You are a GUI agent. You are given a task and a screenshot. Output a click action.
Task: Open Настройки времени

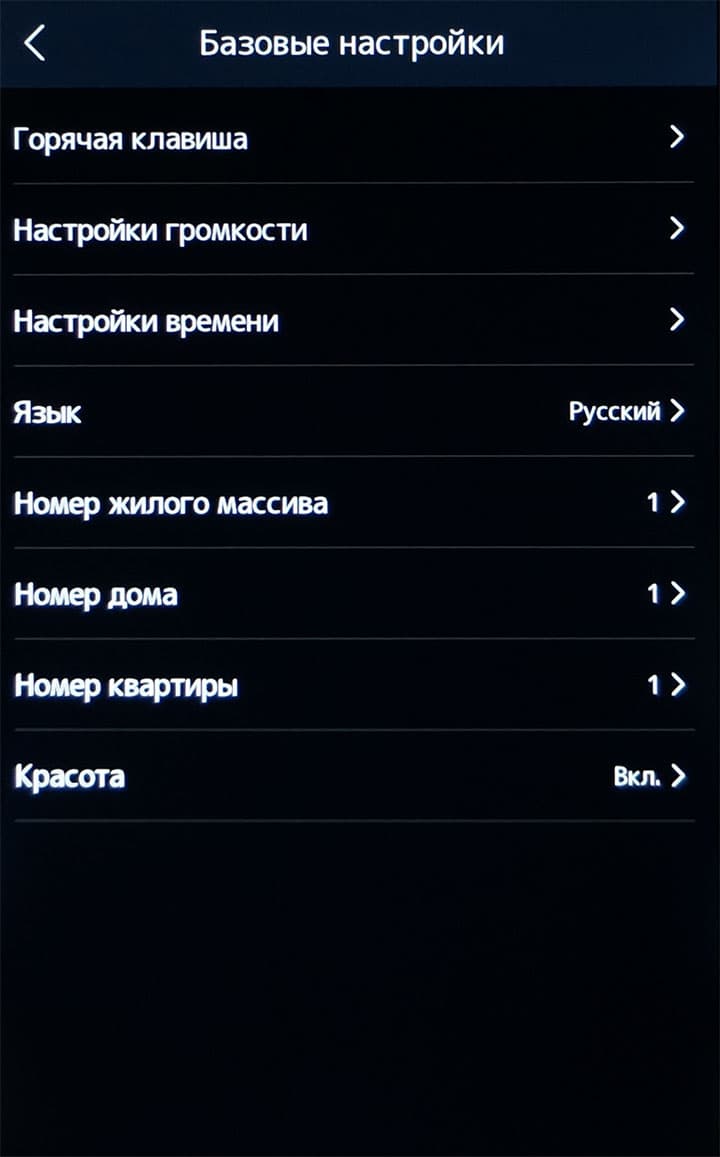(352, 321)
